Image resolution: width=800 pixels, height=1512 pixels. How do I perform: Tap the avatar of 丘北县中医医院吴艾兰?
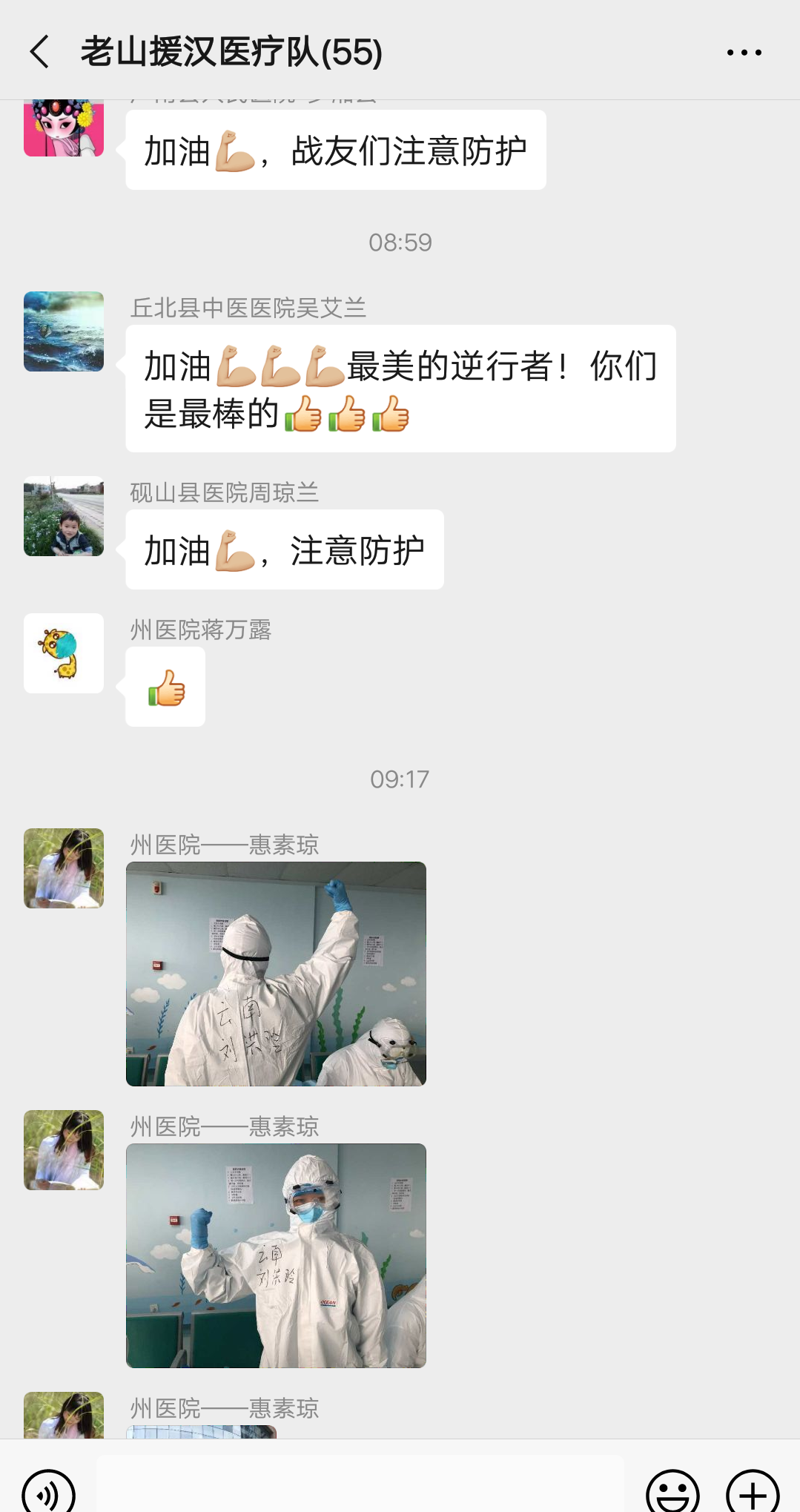(64, 331)
